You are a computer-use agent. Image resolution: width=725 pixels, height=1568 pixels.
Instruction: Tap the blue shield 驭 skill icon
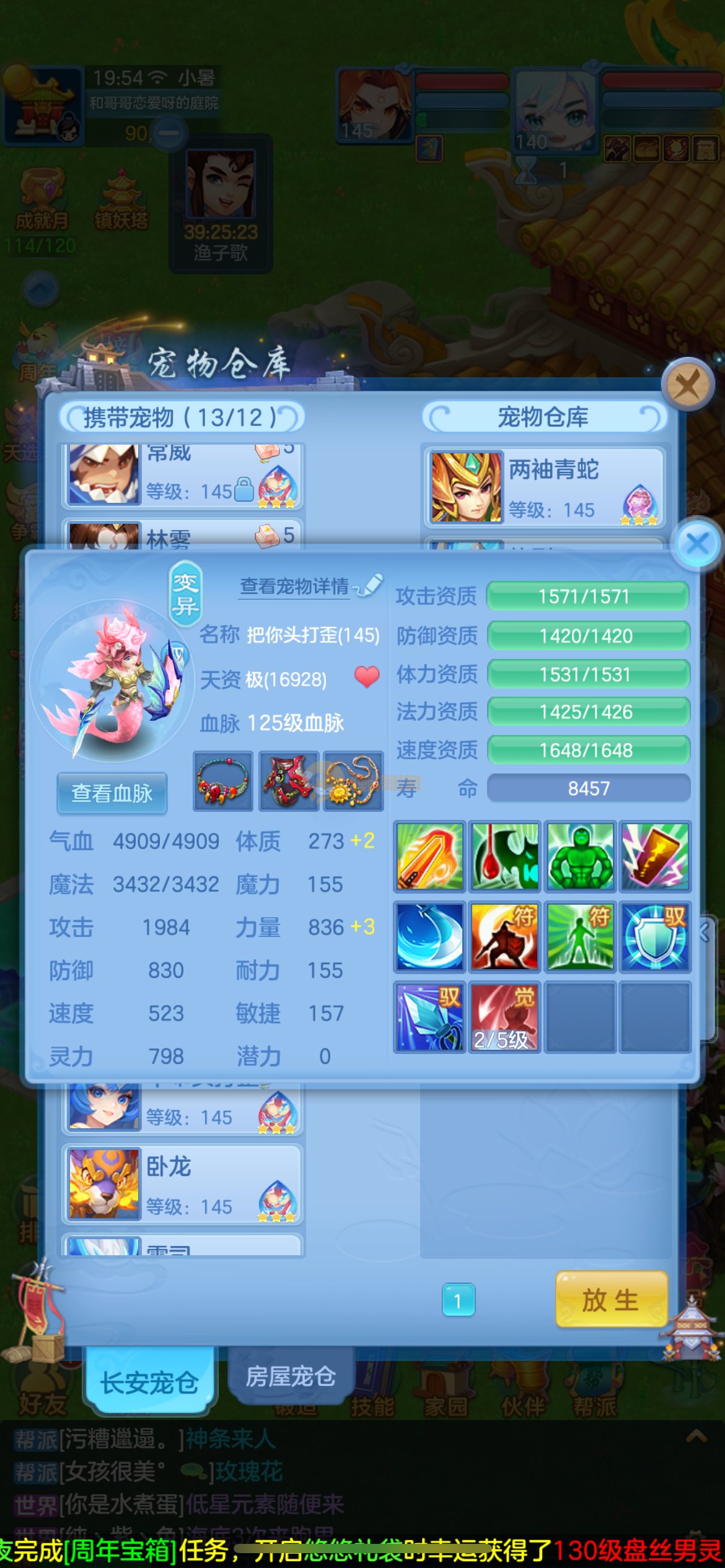[655, 936]
